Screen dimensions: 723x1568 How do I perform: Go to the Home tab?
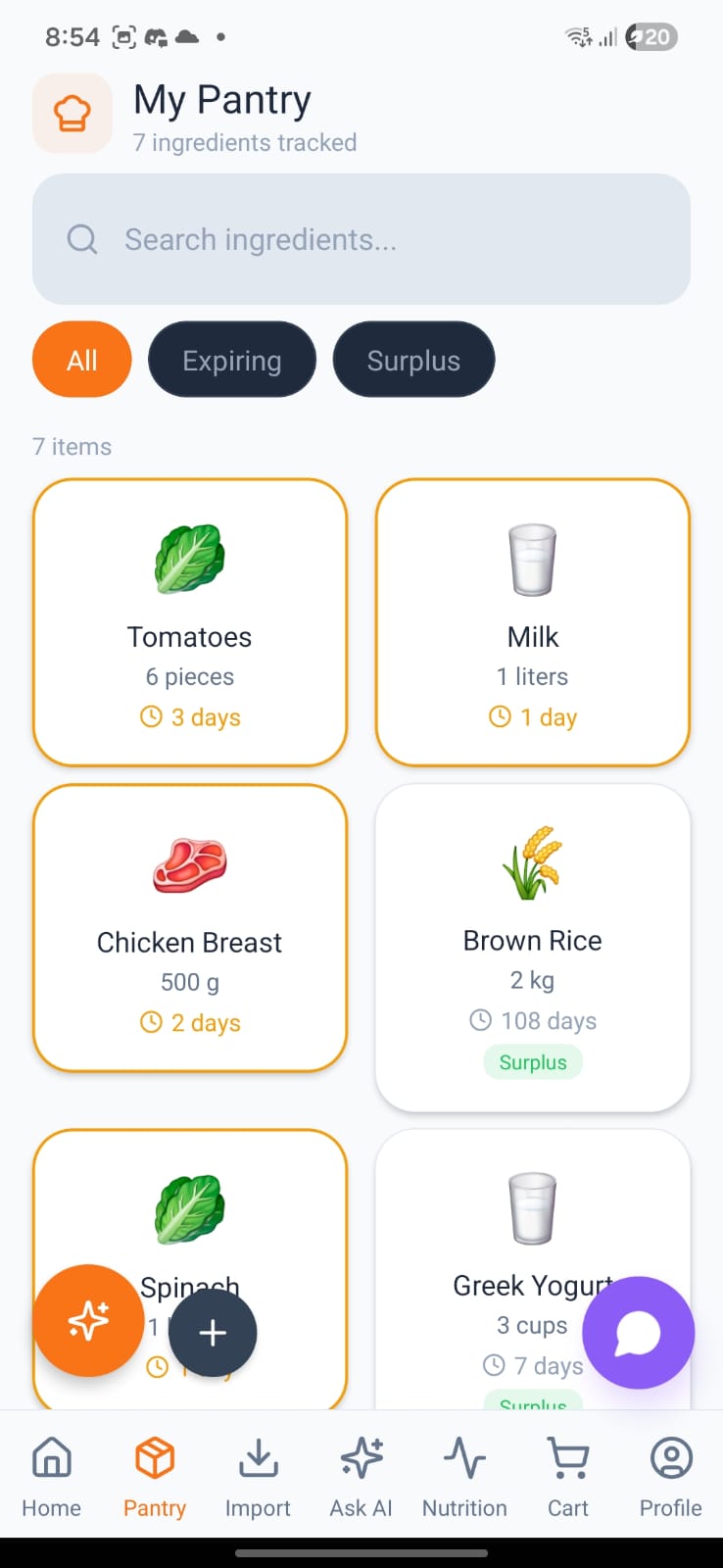tap(52, 1476)
